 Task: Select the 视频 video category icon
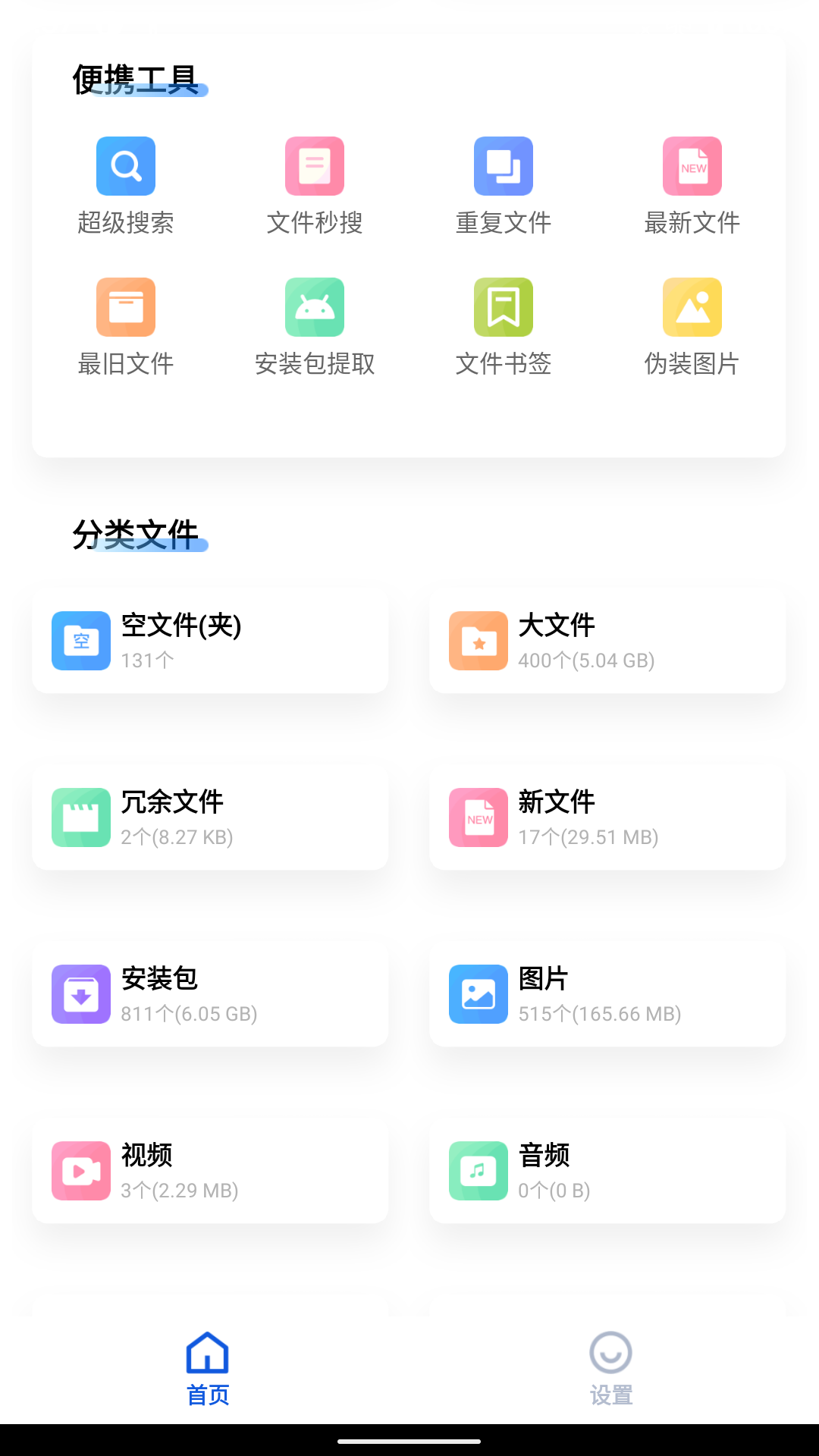click(x=80, y=1171)
